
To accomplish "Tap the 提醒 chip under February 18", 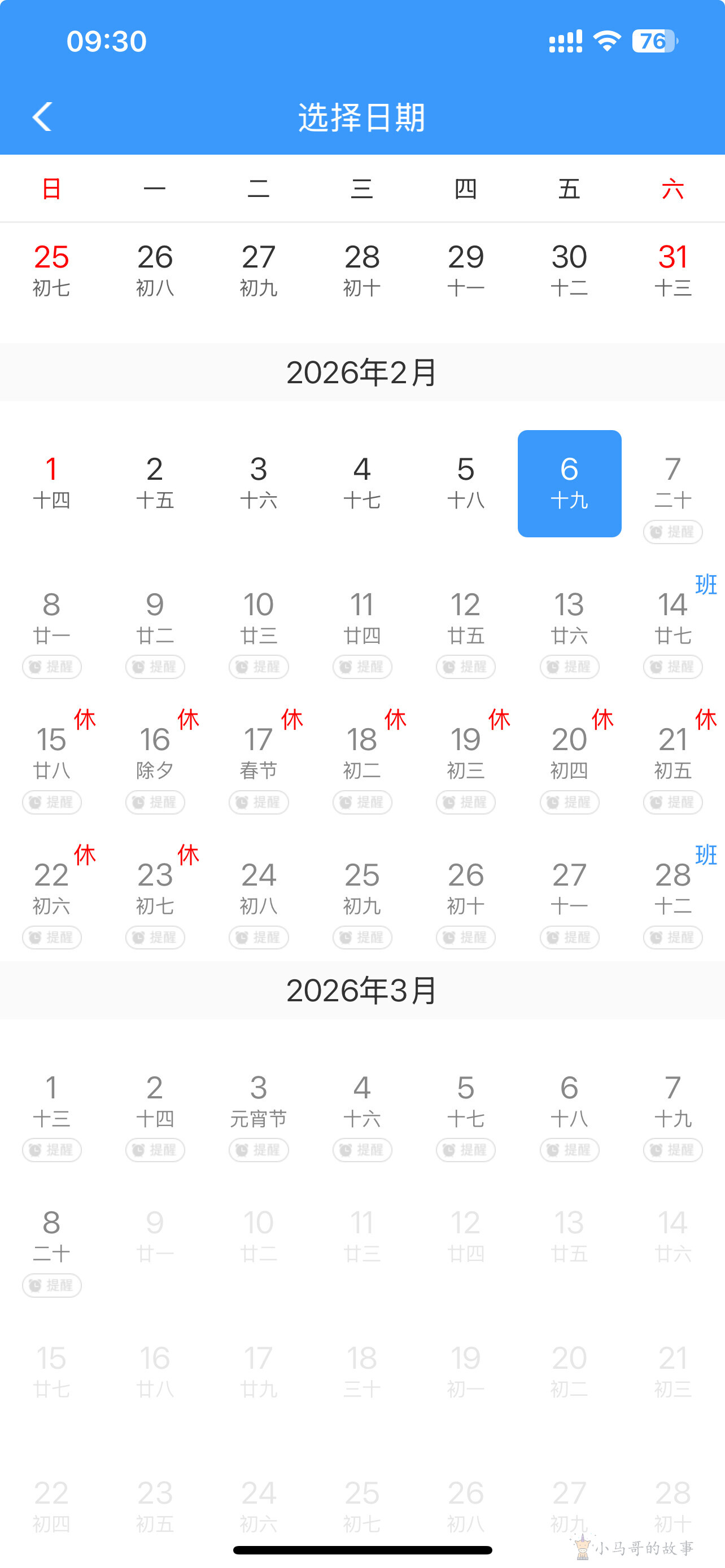I will pos(362,802).
